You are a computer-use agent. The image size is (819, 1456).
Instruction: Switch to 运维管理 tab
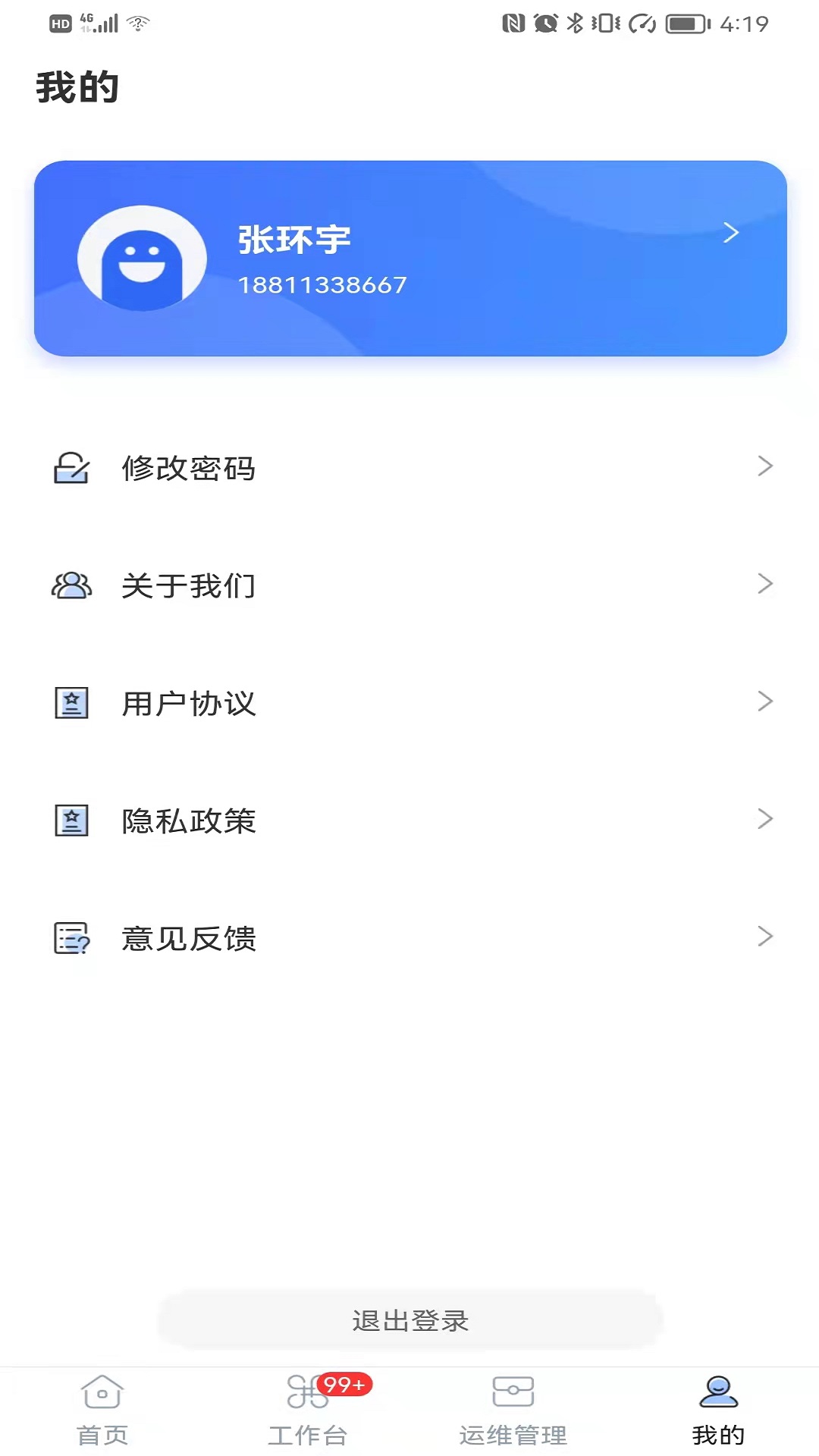(x=513, y=1410)
